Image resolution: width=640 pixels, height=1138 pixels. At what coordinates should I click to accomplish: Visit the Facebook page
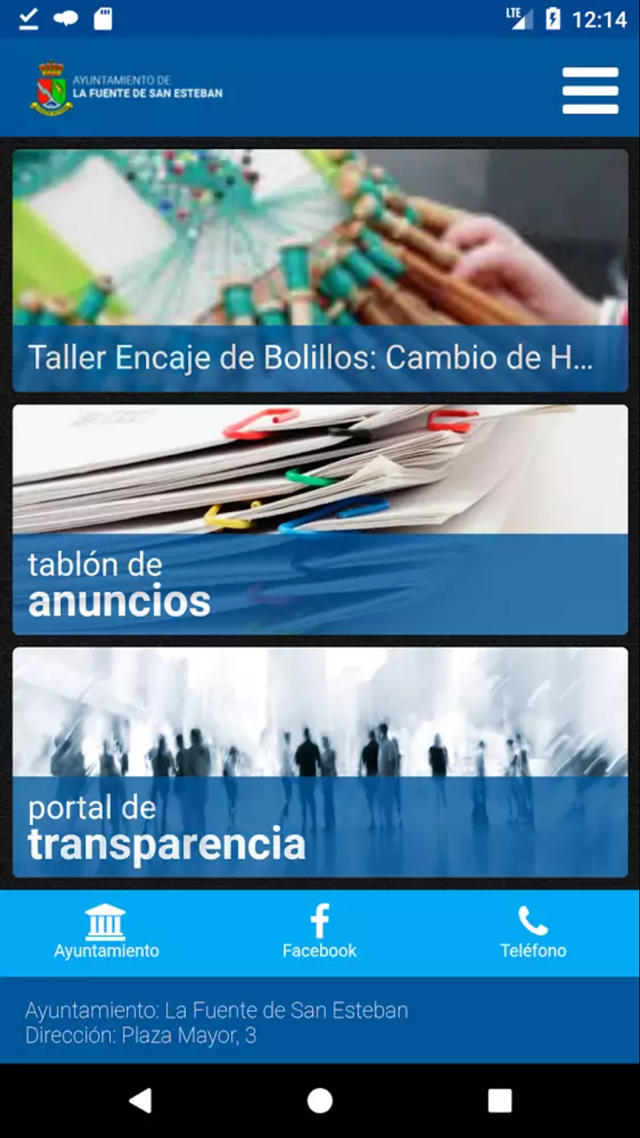point(320,932)
